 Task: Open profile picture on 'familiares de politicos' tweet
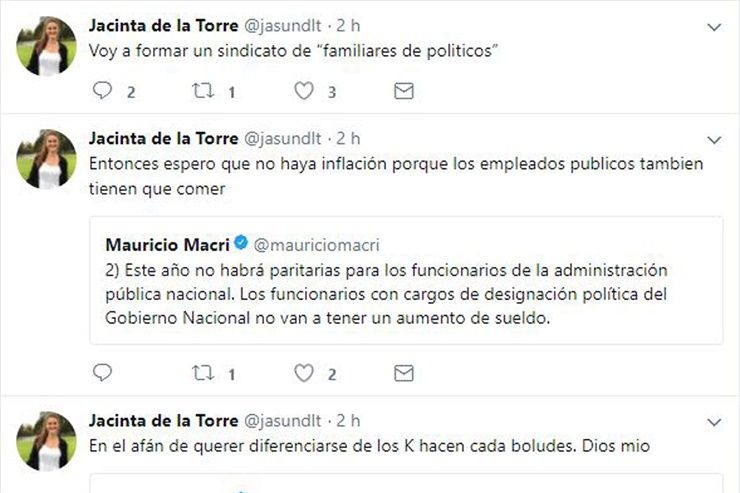(46, 46)
